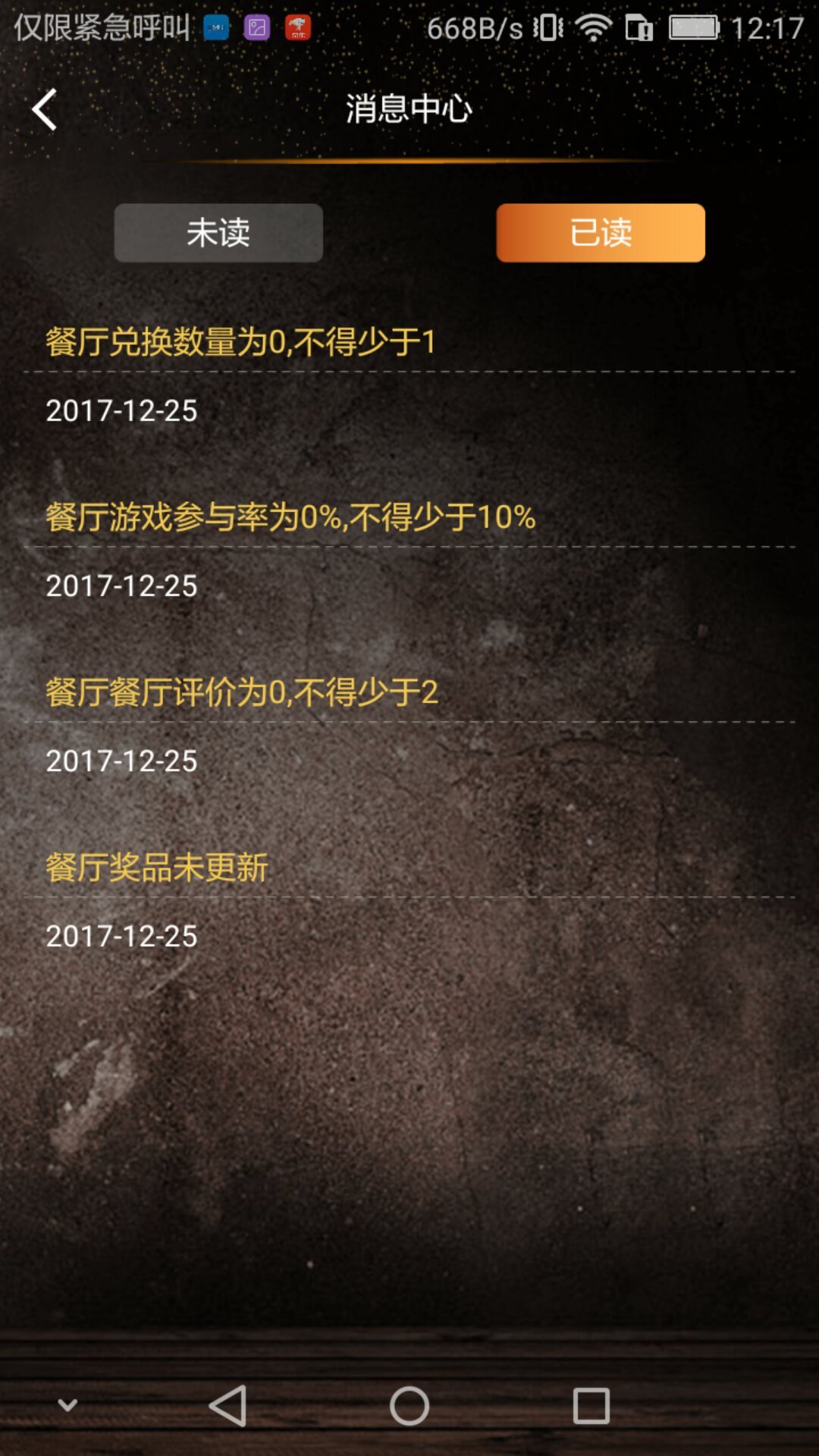View message 餐厅餐厅评价为0,不得少于2
The height and width of the screenshot is (1456, 819).
click(x=242, y=692)
